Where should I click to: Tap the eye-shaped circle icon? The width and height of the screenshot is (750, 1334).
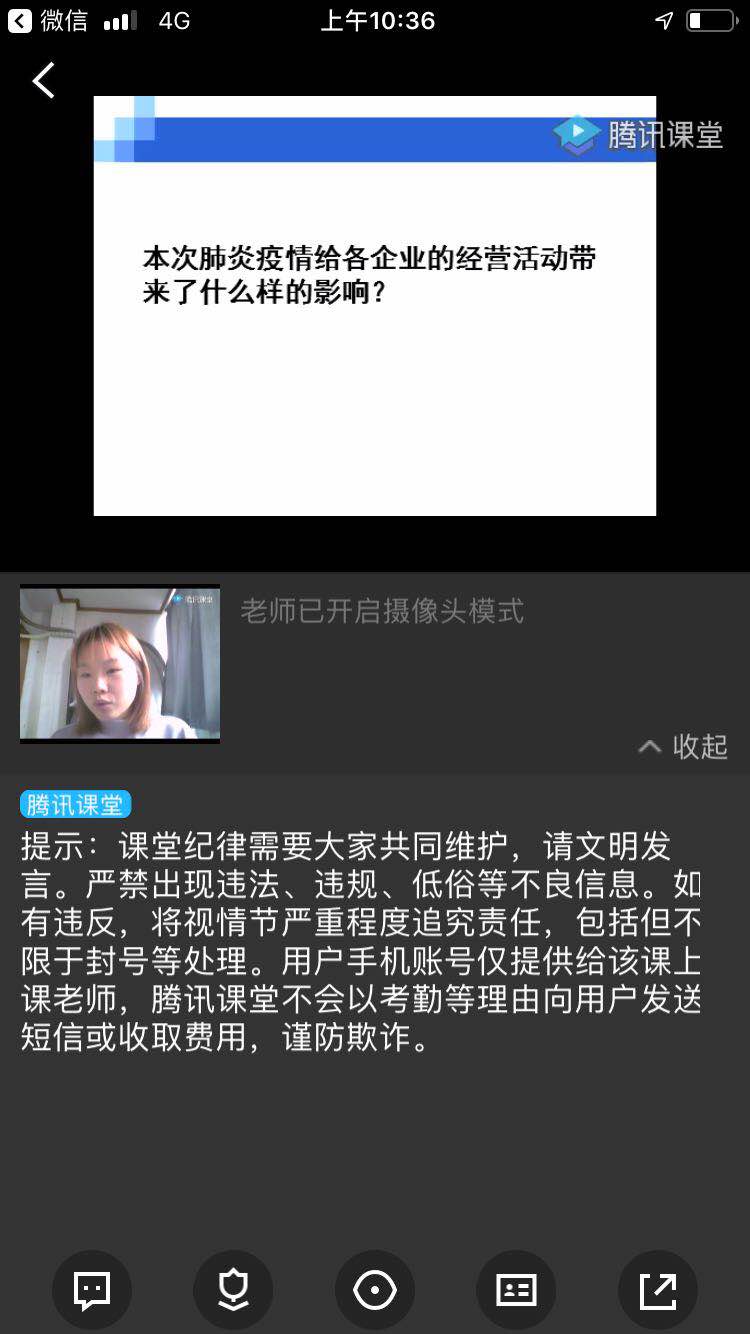click(x=375, y=1290)
